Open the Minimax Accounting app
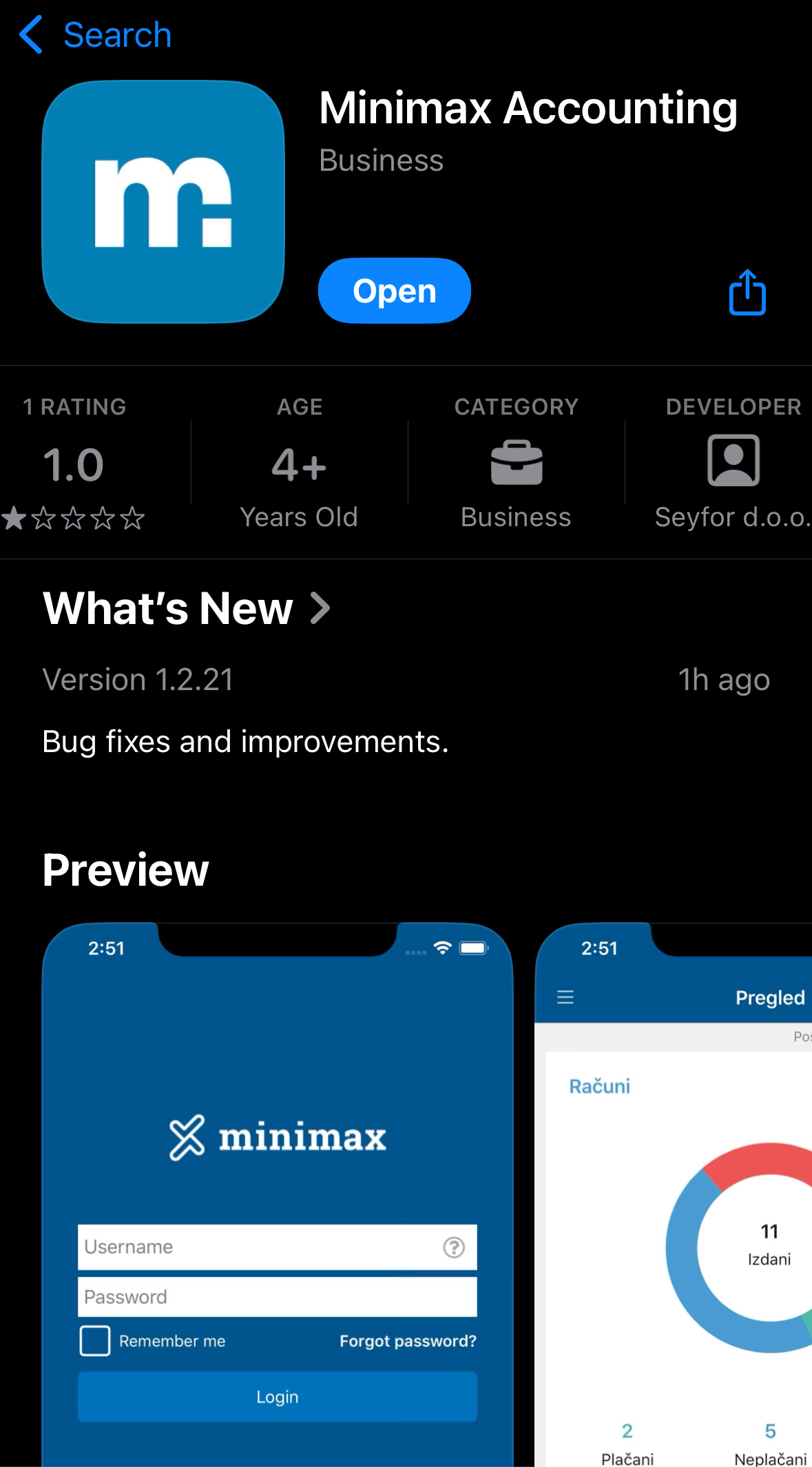 (x=394, y=291)
